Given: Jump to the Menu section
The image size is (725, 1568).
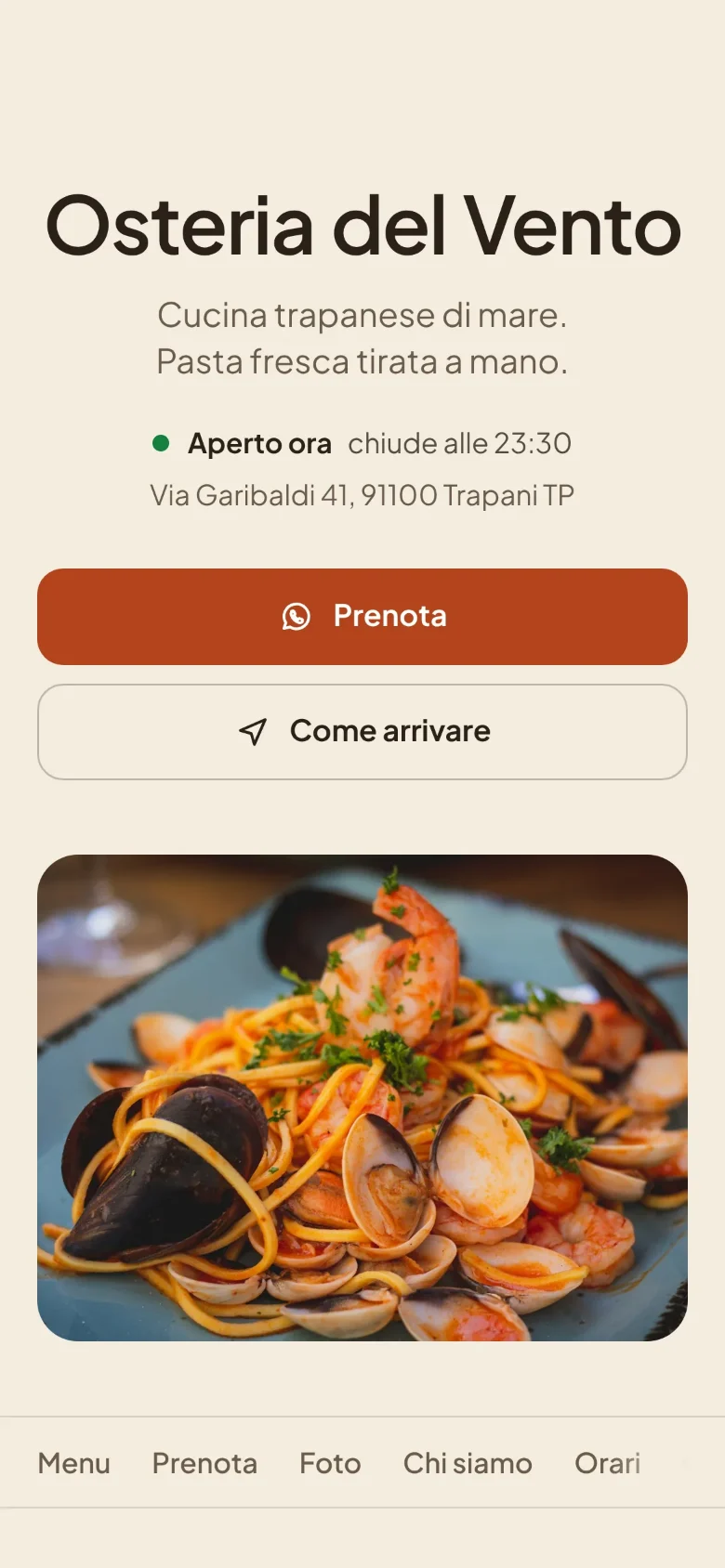Looking at the screenshot, I should (74, 1463).
